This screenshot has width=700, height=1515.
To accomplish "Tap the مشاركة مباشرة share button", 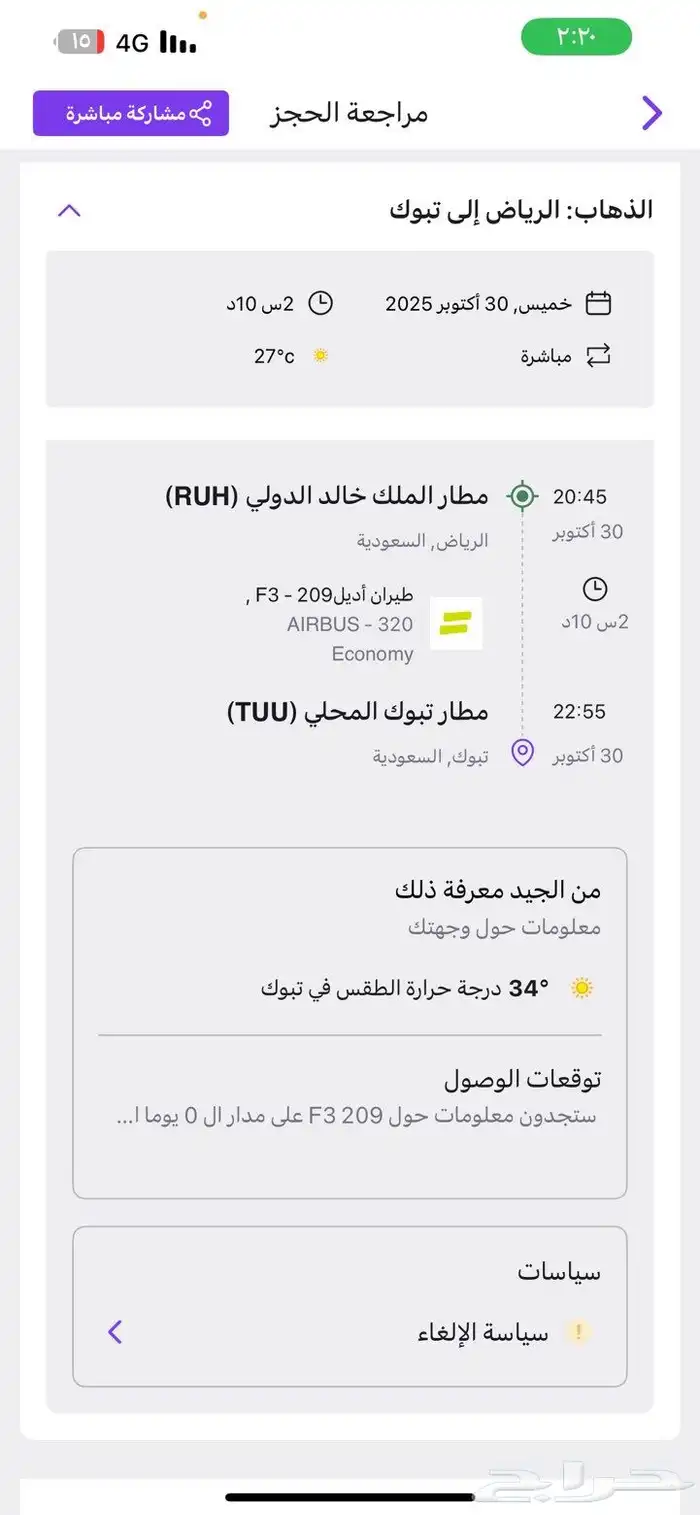I will click(131, 113).
